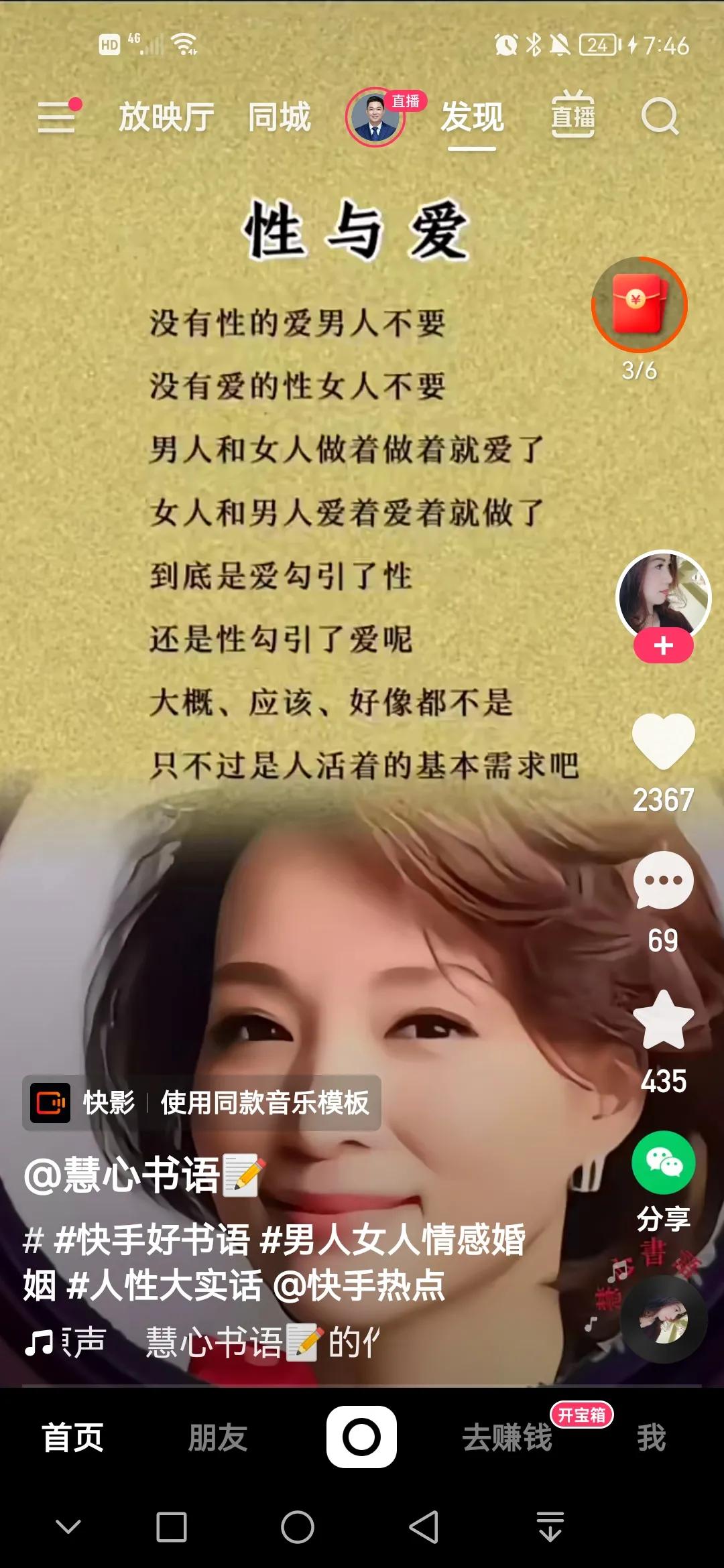This screenshot has width=724, height=1568.
Task: Open the red envelope reward showing 3/6
Action: [638, 305]
